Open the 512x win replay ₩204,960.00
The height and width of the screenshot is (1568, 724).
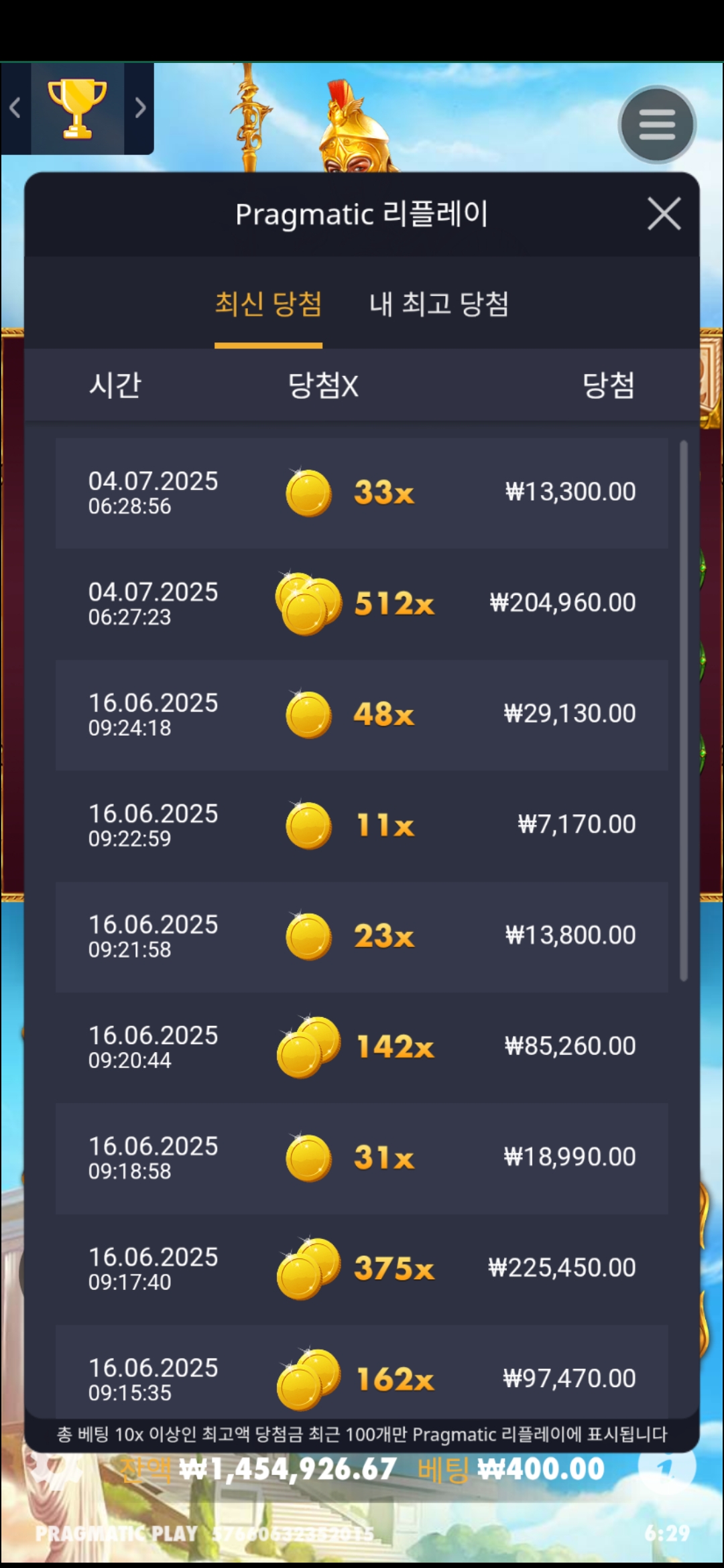(362, 604)
